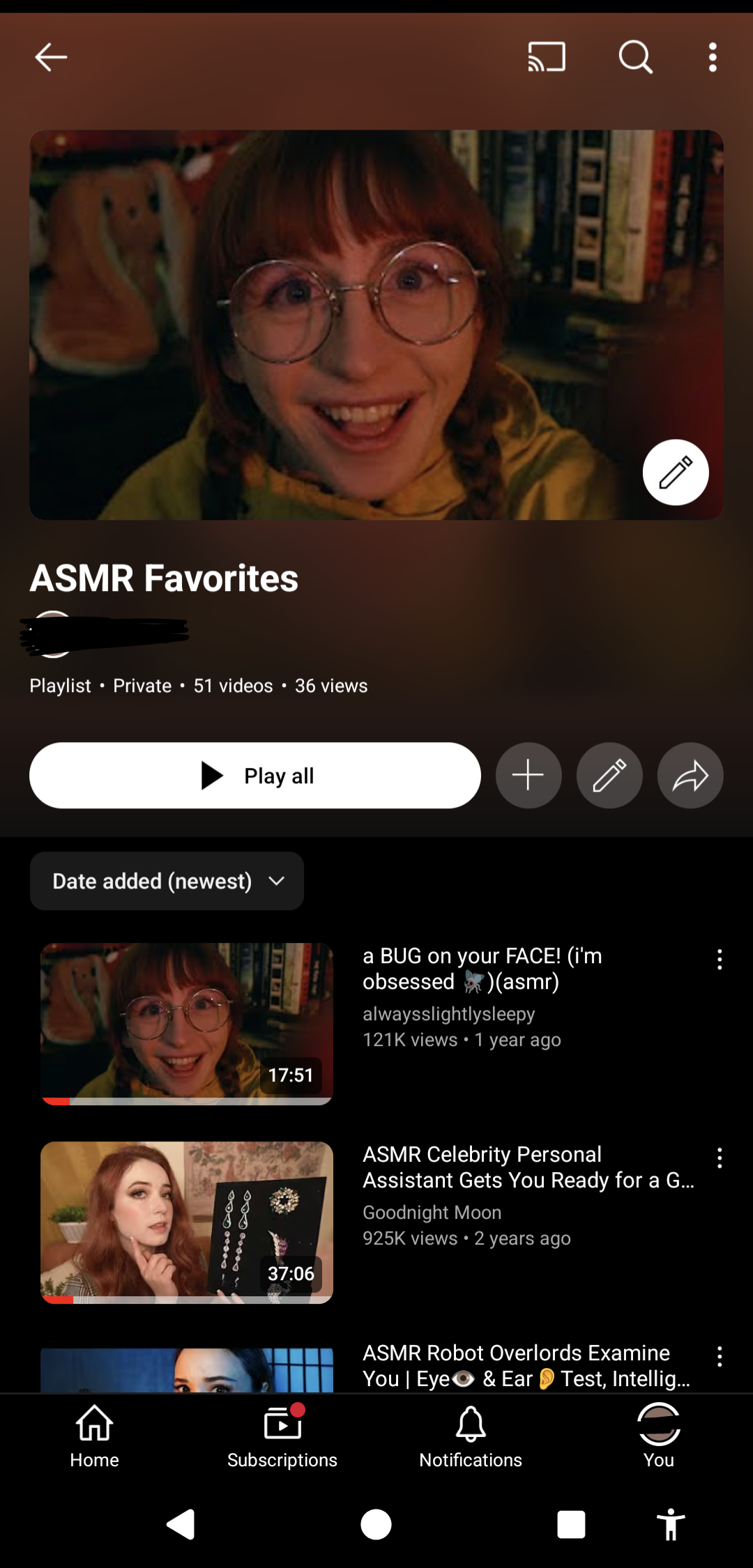Open the cast to device icon
The height and width of the screenshot is (1568, 753).
point(547,57)
